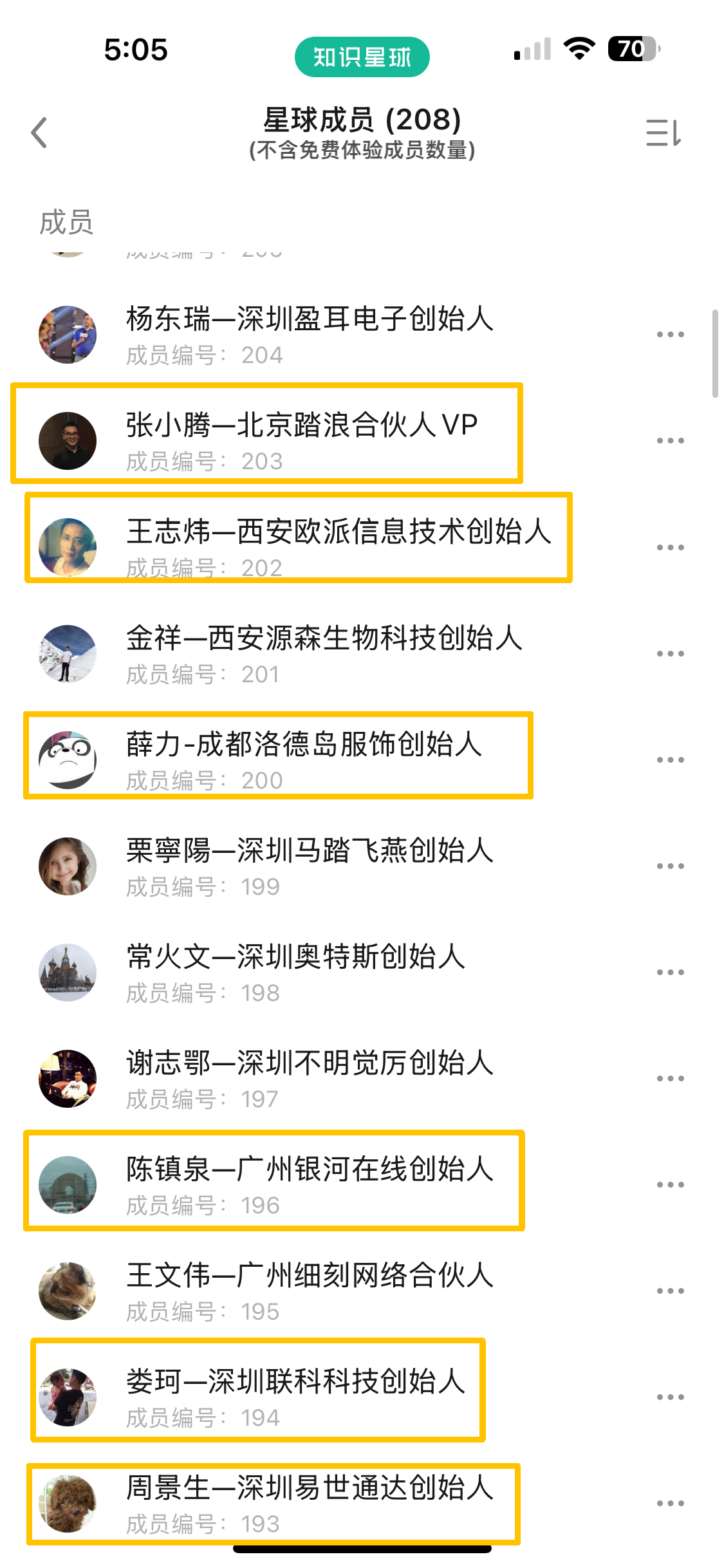Open 张小腾—北京踏浪合伙人 VP row
Image resolution: width=724 pixels, height=1568 pixels.
(x=301, y=441)
